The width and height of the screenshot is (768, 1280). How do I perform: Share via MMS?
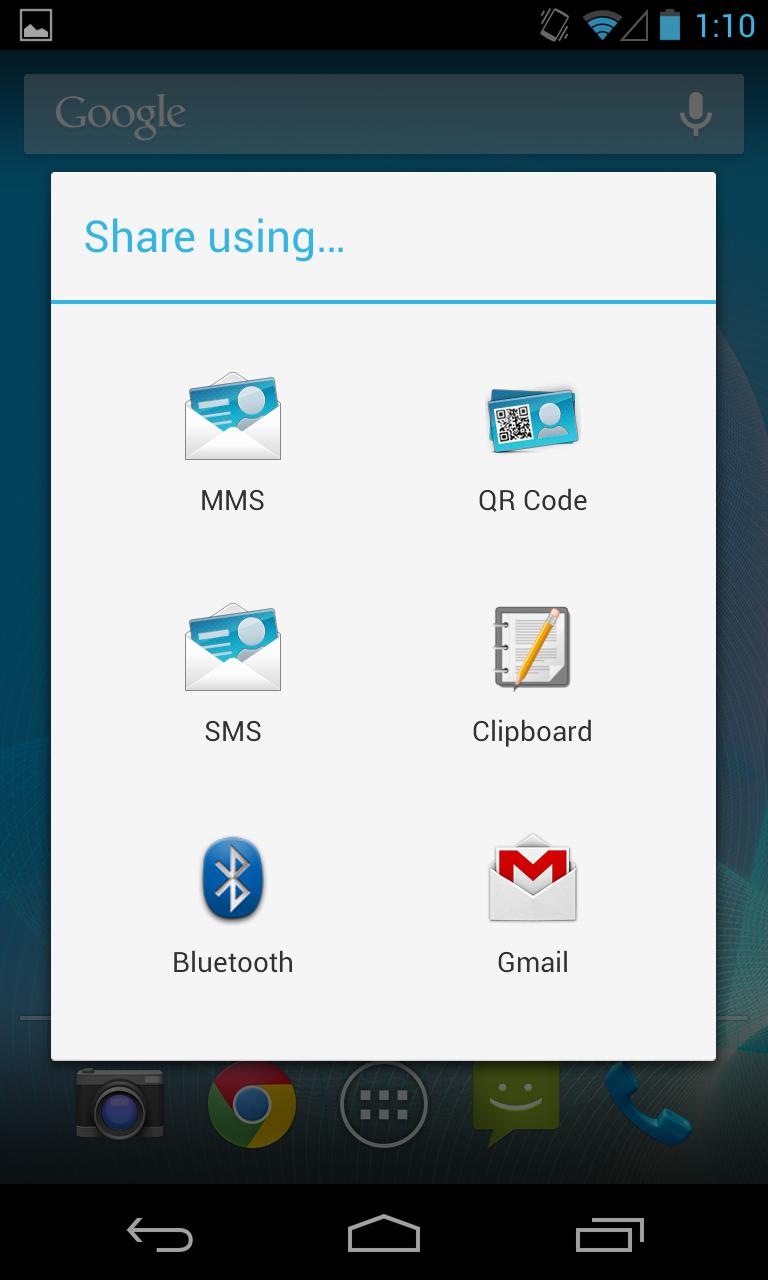232,440
